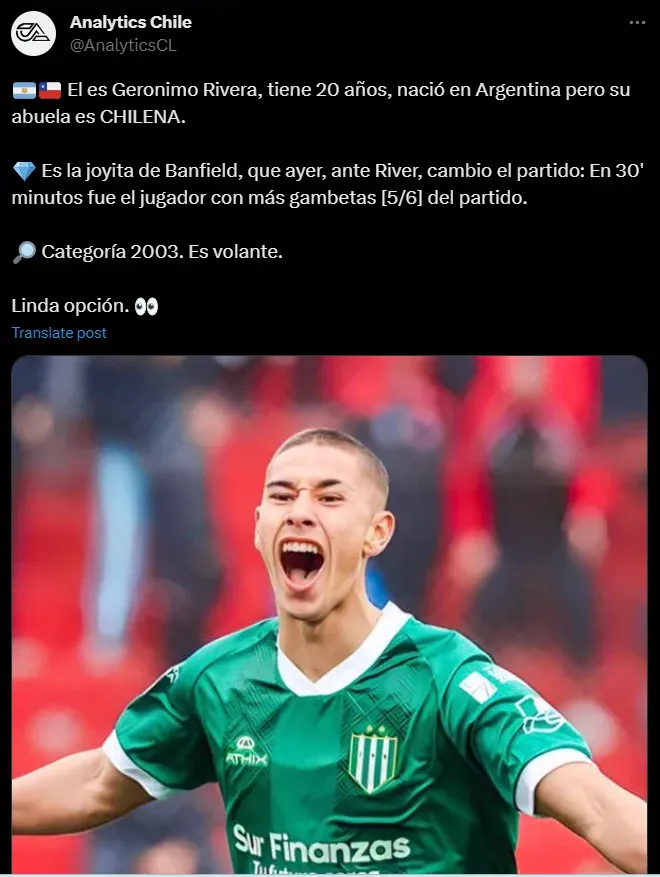Tap the Translate post link
Screen dimensions: 660x877
pos(59,333)
